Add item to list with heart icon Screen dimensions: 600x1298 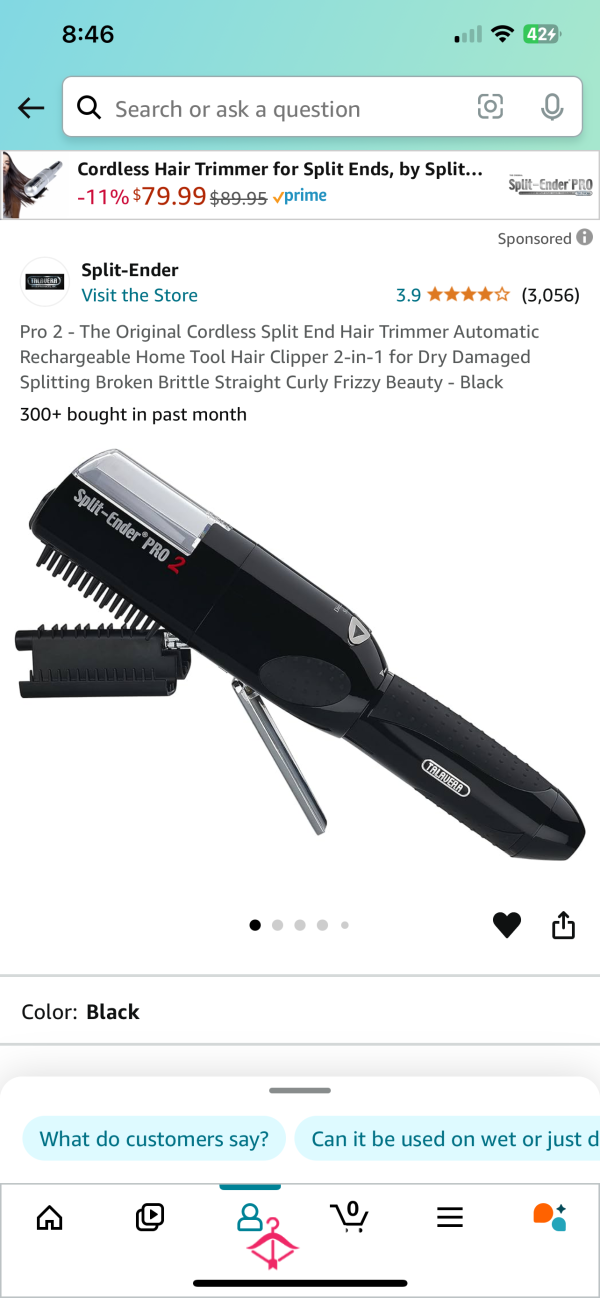click(x=507, y=926)
